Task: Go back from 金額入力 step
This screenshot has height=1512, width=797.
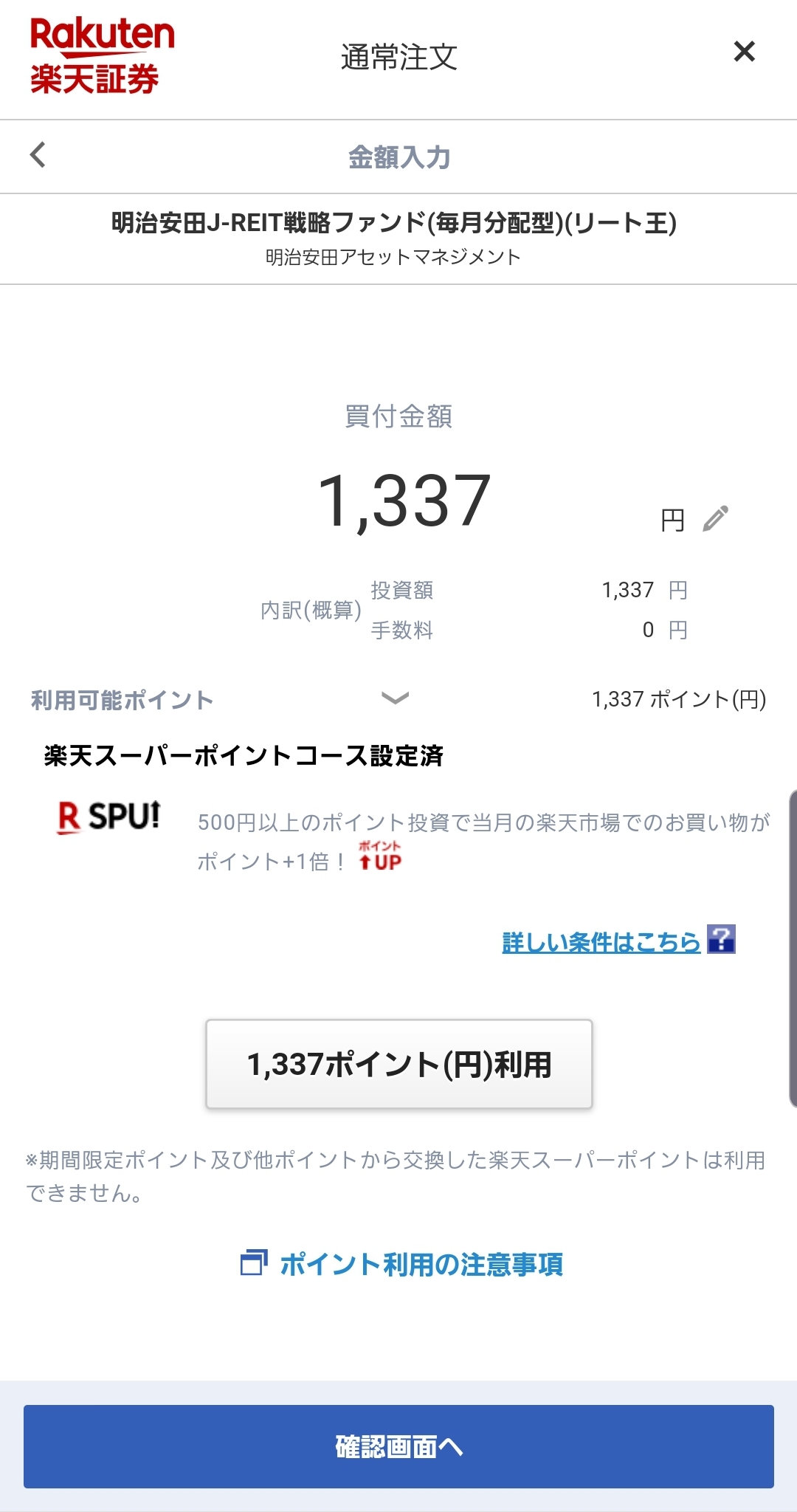Action: coord(38,155)
